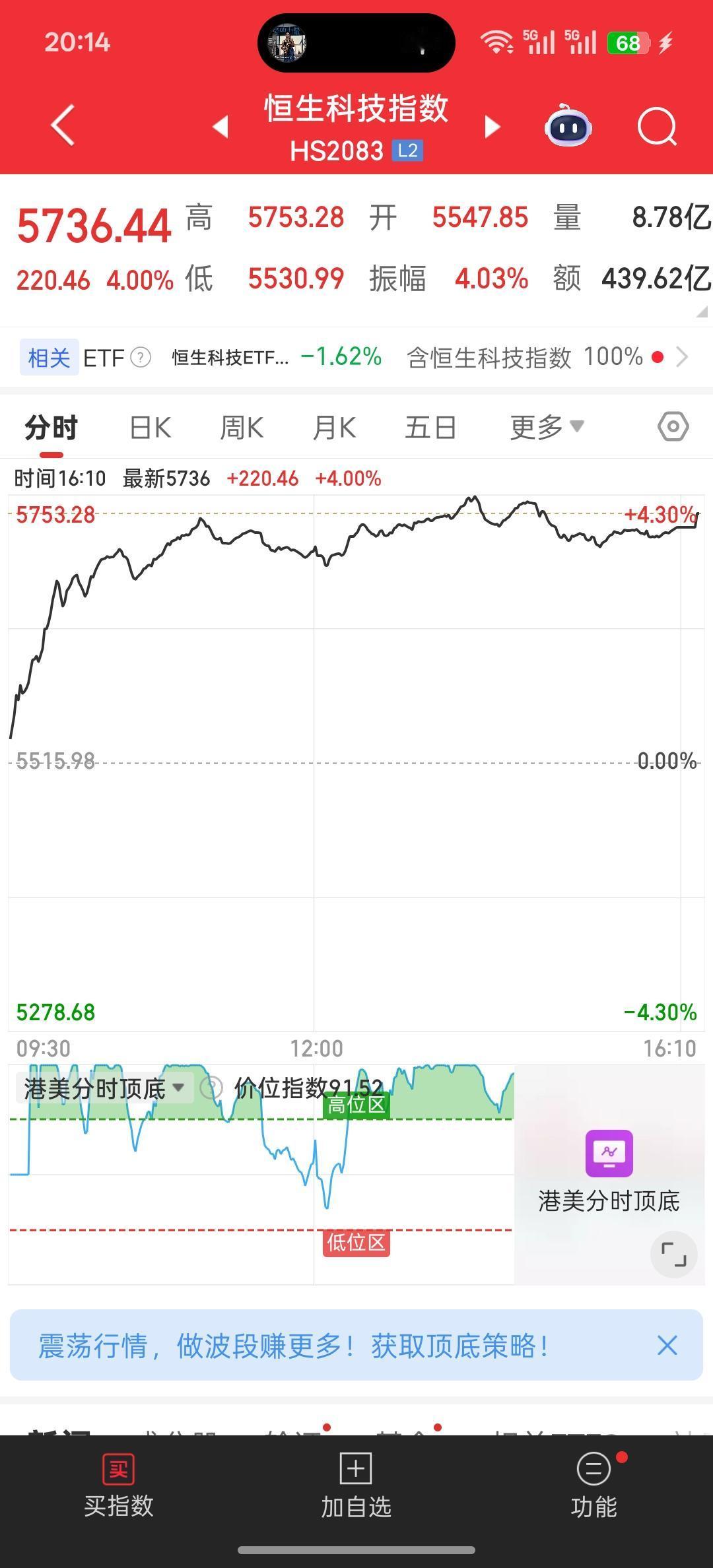Tap 买指数 in the bottom bar
The image size is (713, 1568).
[x=119, y=1485]
